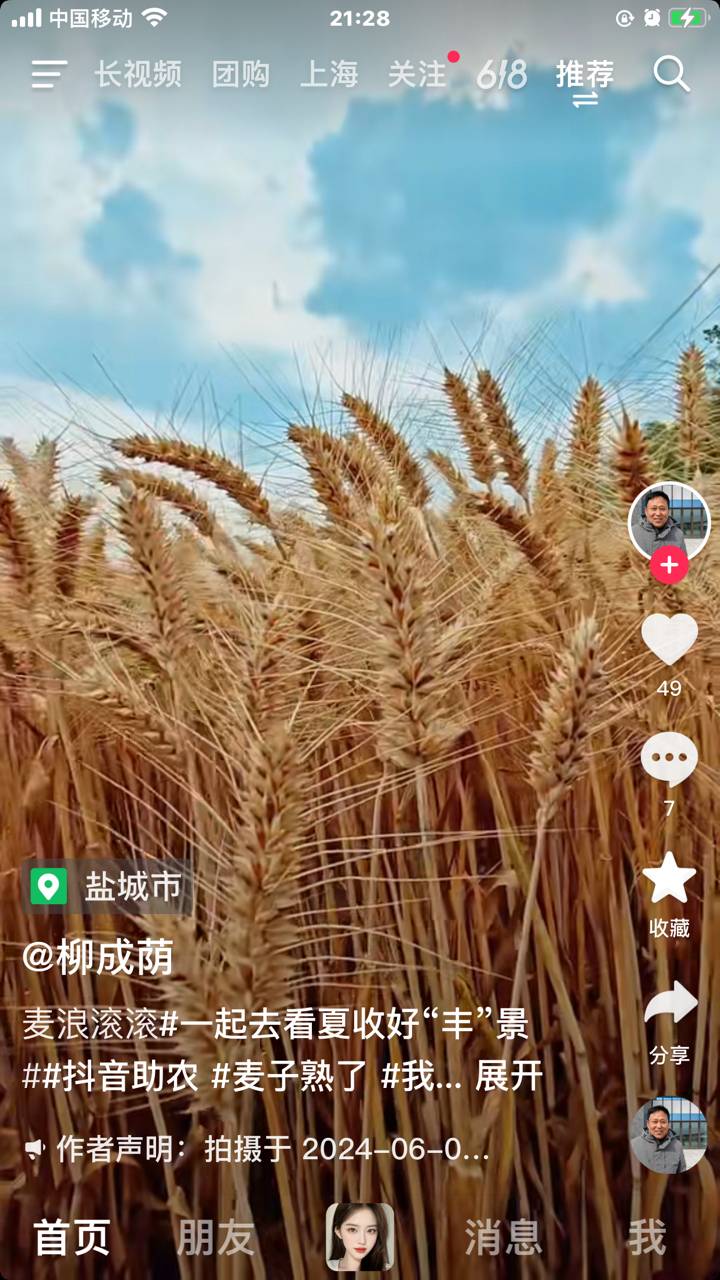Follow the author with the plus button
720x1280 pixels.
pyautogui.click(x=669, y=566)
